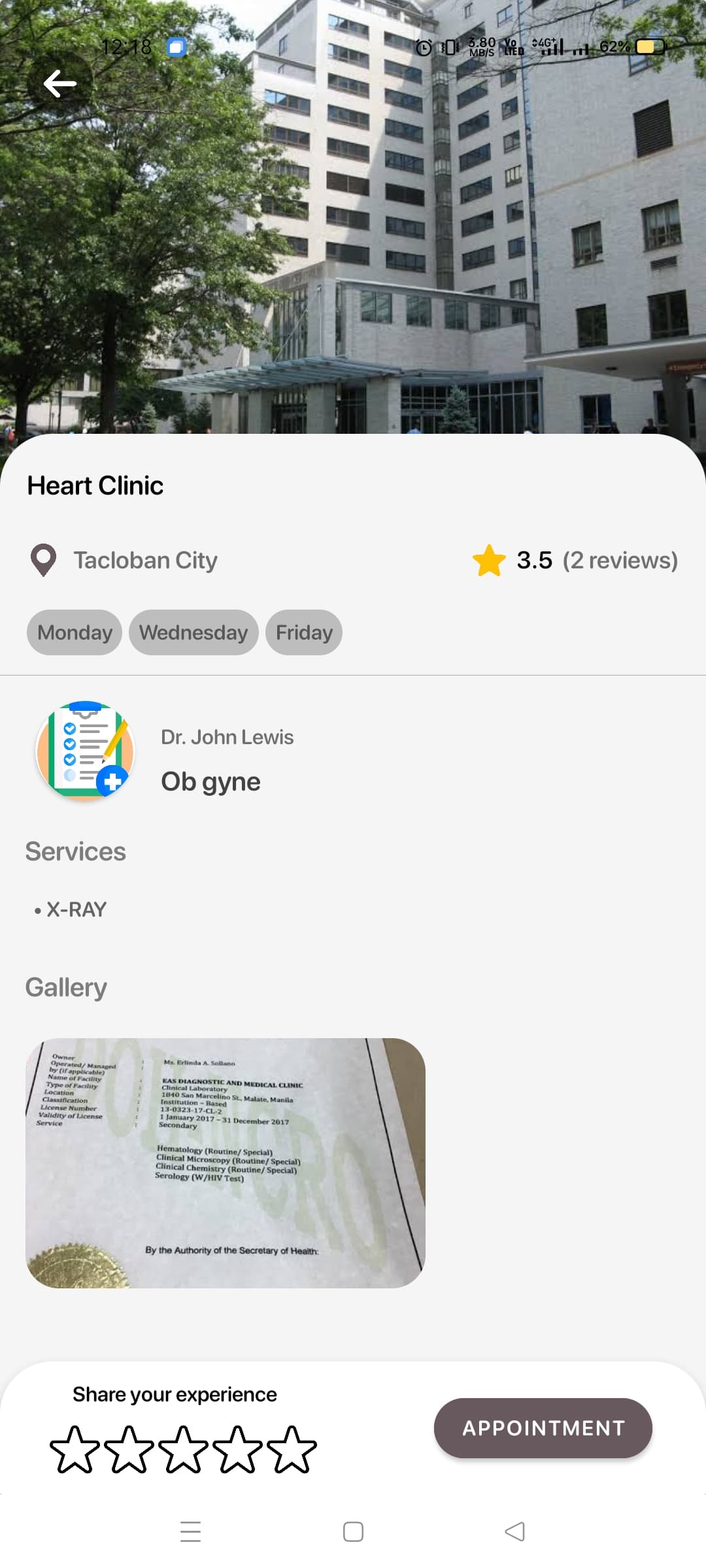Select Wednesday as appointment day
This screenshot has width=706, height=1568.
click(x=193, y=632)
